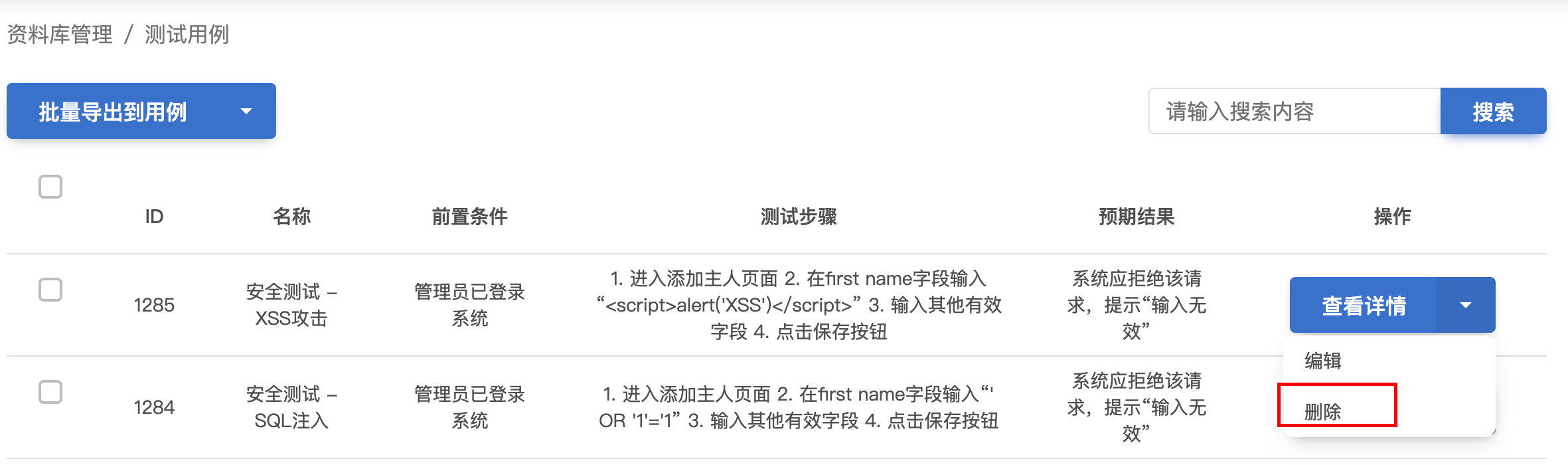Check the row for ID 1285
The image size is (1568, 465).
click(50, 290)
